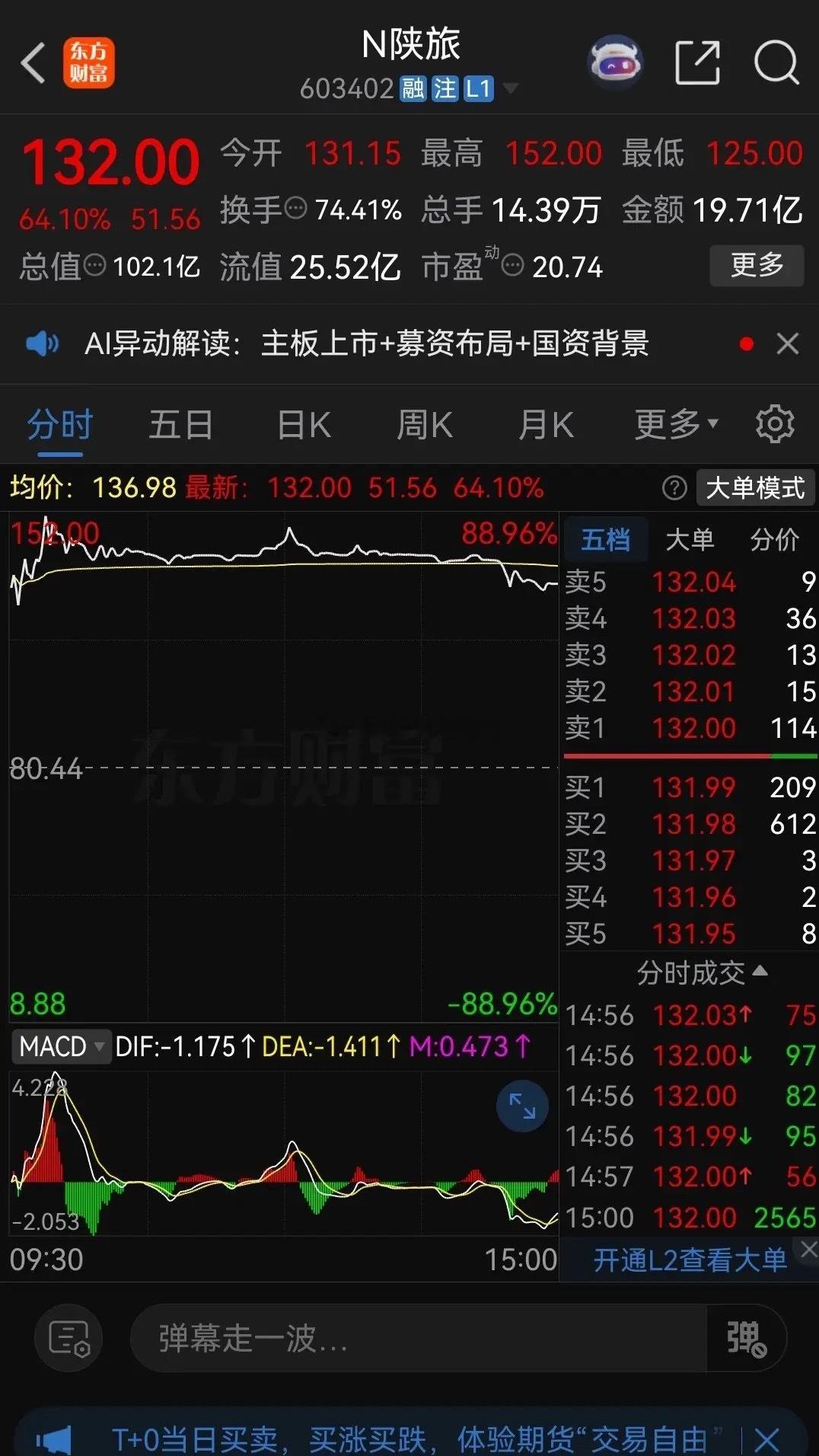Expand the MACD chart to fullscreen
This screenshot has width=819, height=1456.
521,1106
